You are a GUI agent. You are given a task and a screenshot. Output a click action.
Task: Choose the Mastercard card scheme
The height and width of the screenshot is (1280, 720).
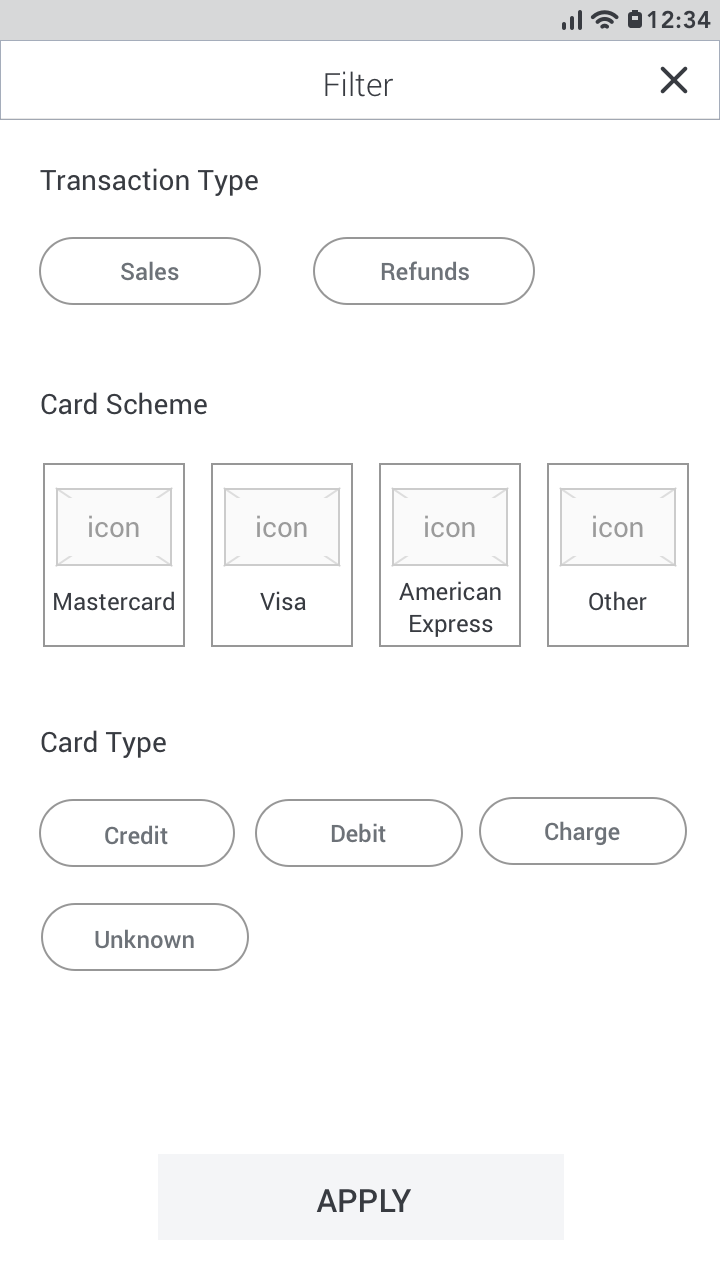(114, 555)
